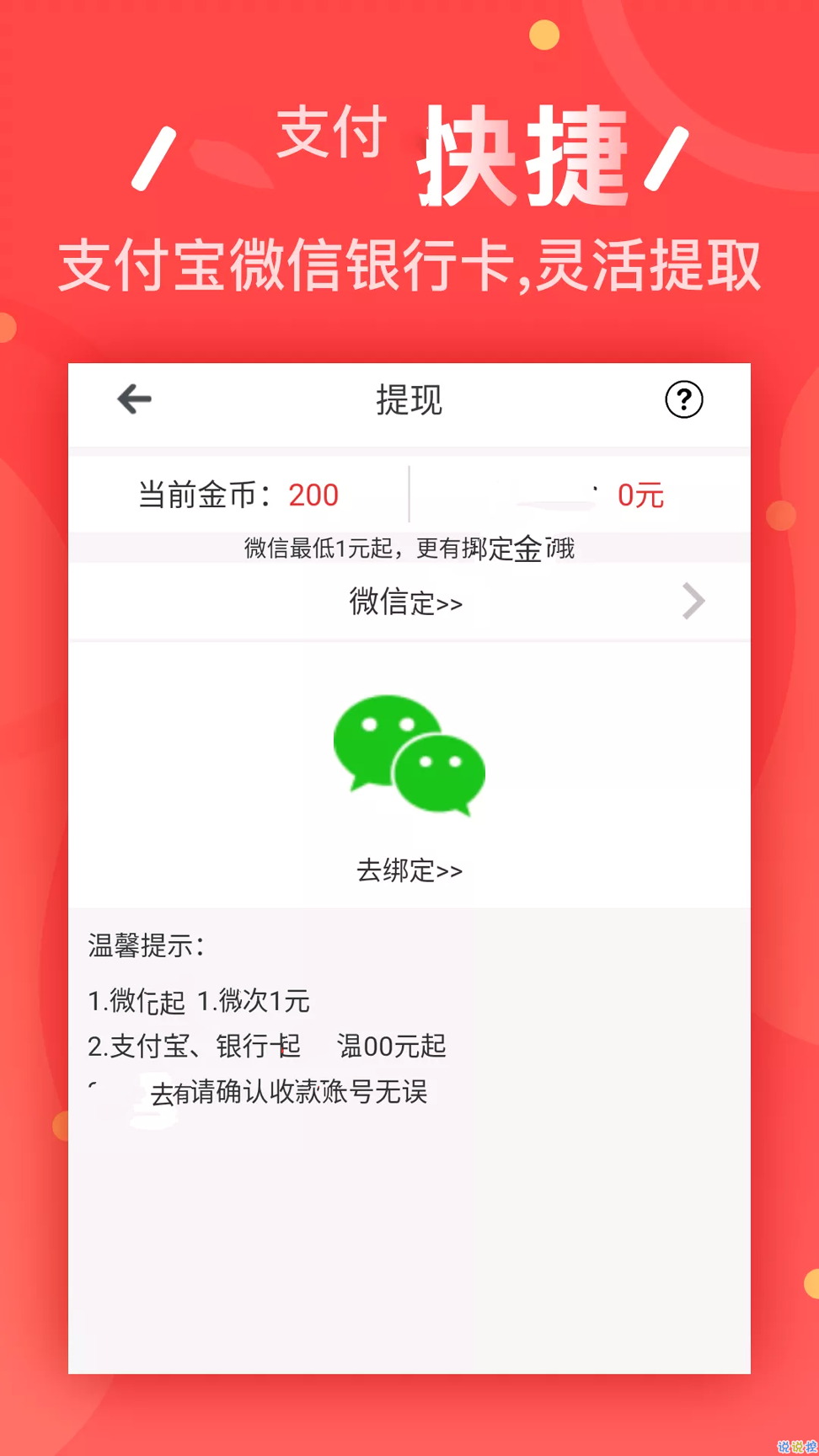Select the larger WeChat chat bubble icon

tap(379, 733)
